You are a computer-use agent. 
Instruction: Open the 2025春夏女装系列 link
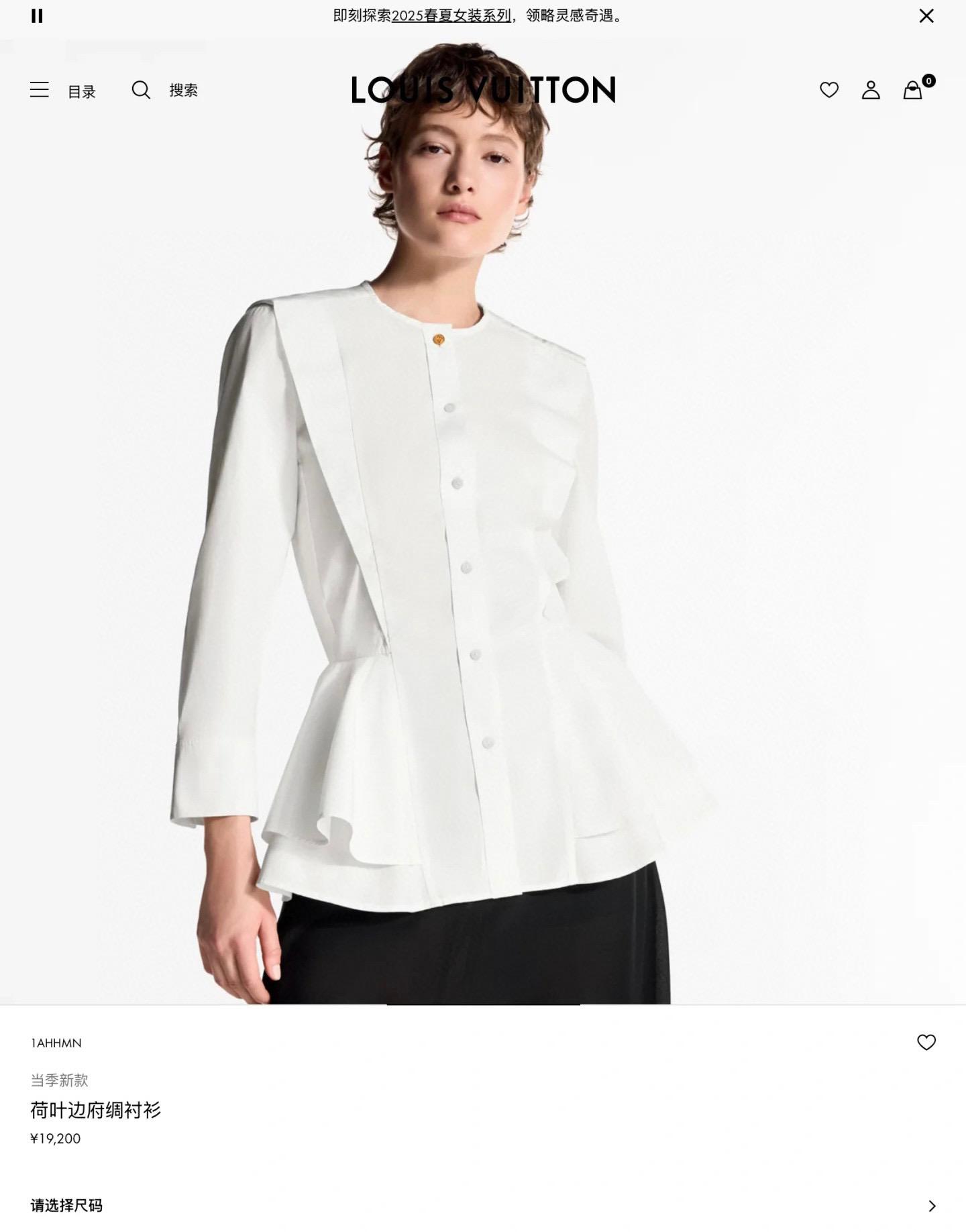coord(451,15)
